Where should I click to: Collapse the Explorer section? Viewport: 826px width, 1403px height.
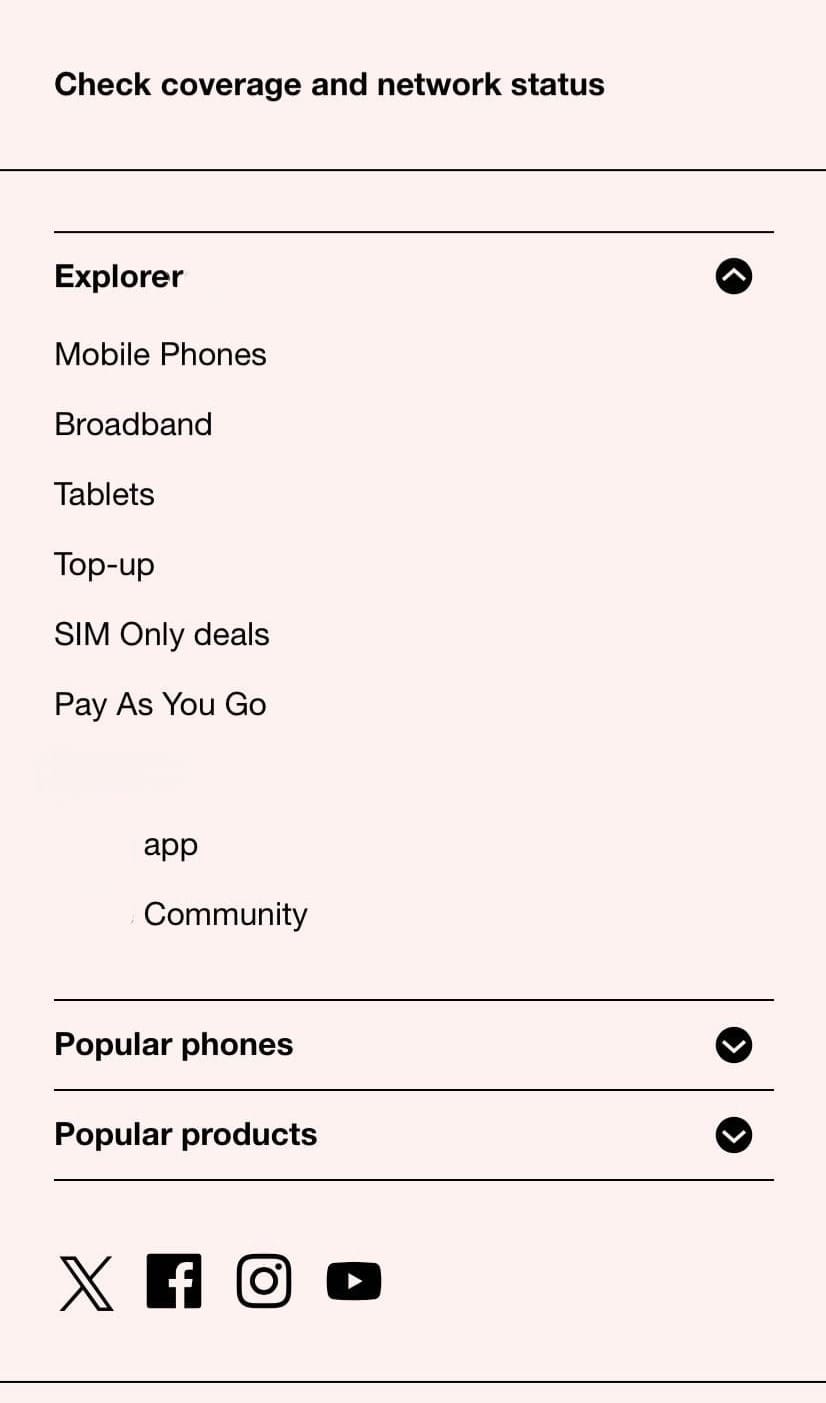coord(733,276)
